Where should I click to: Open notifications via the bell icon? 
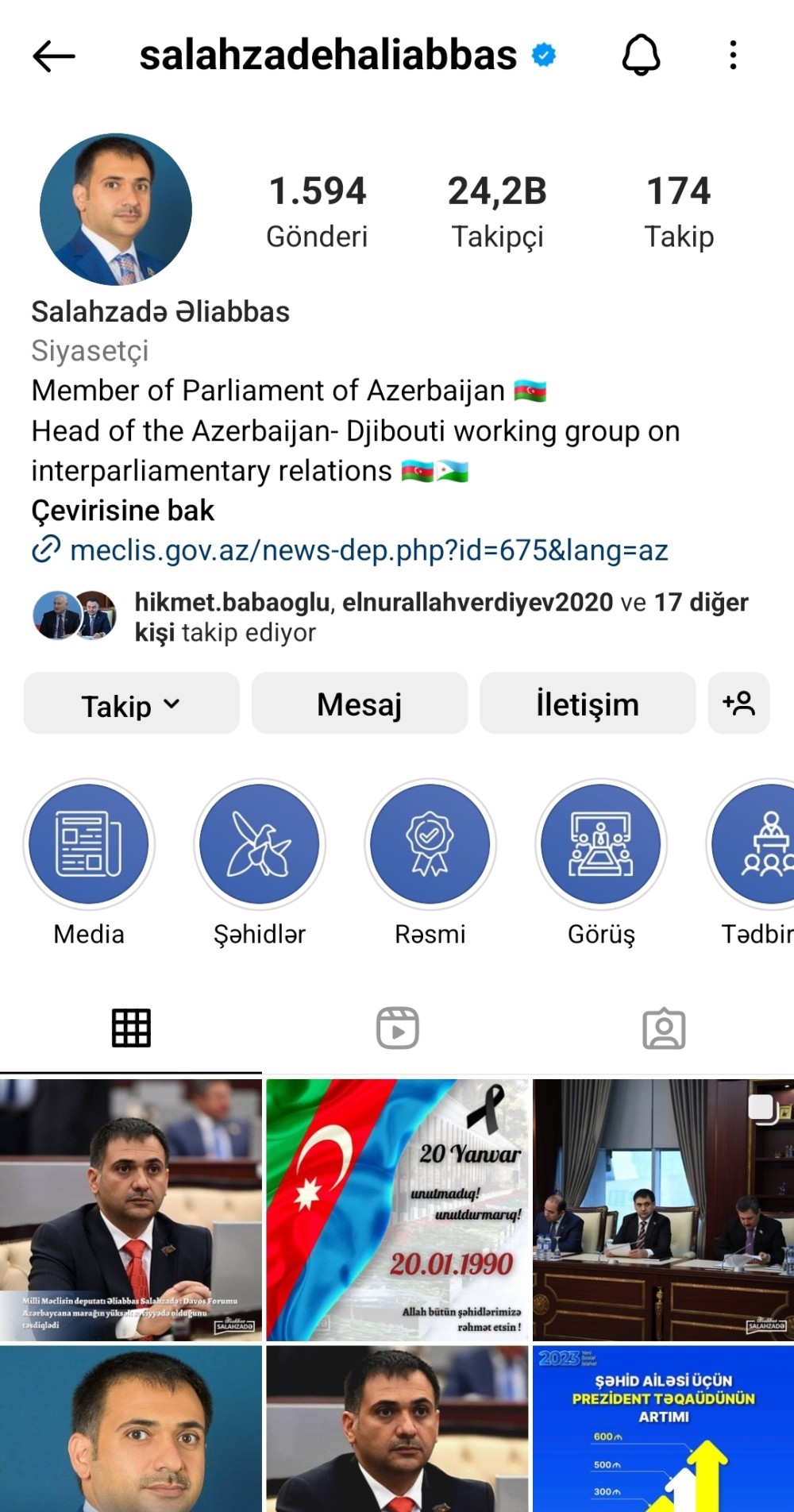click(x=642, y=55)
